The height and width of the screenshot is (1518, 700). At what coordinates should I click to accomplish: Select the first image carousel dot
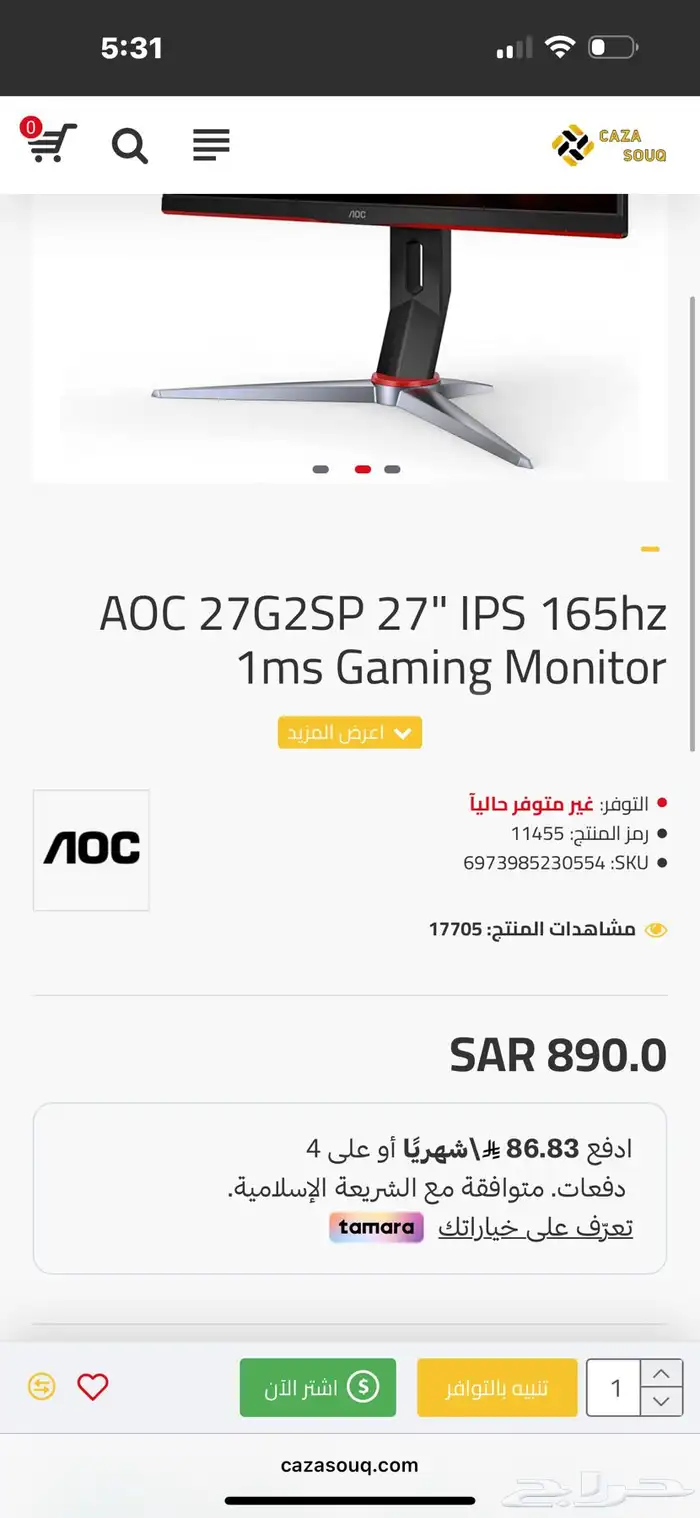(320, 469)
